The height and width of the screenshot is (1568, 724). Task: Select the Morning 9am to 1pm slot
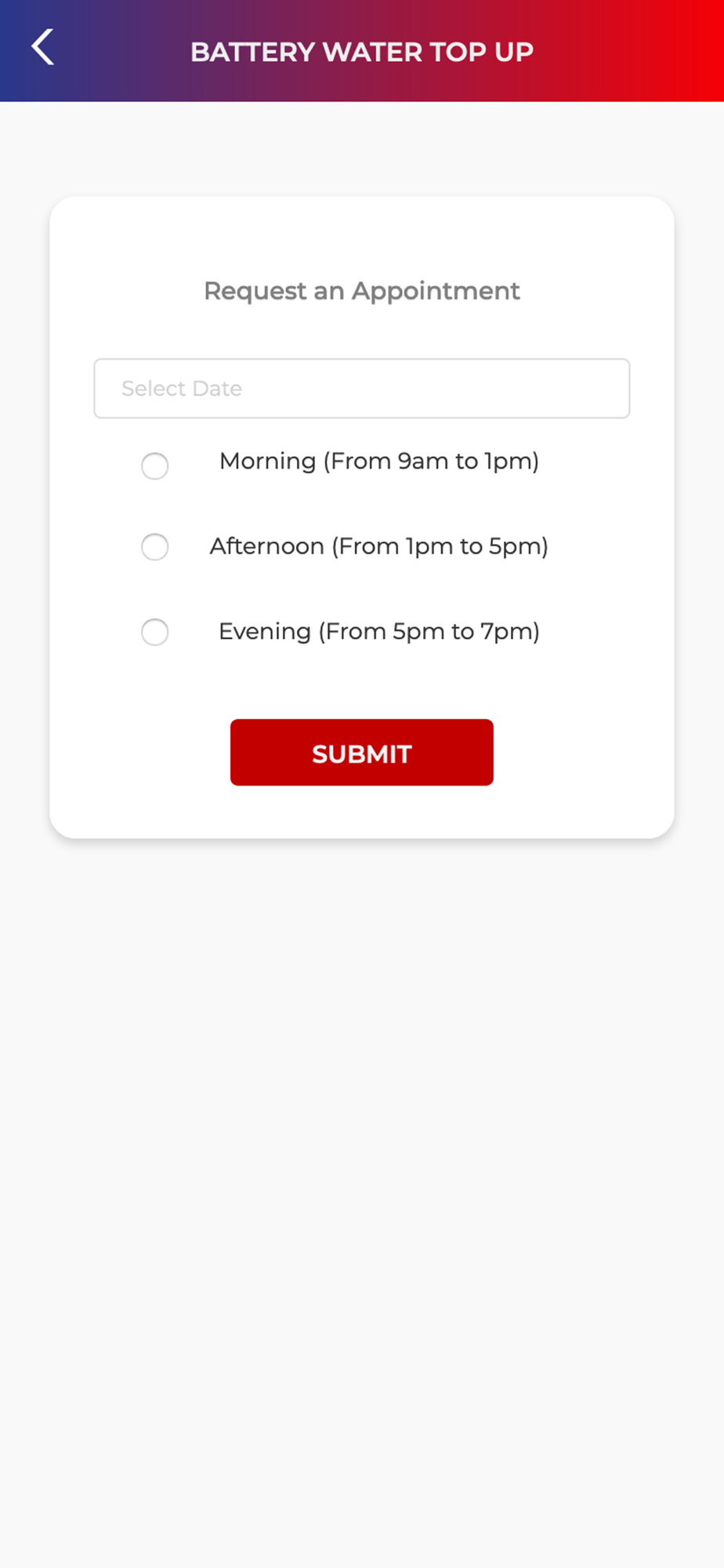point(154,466)
